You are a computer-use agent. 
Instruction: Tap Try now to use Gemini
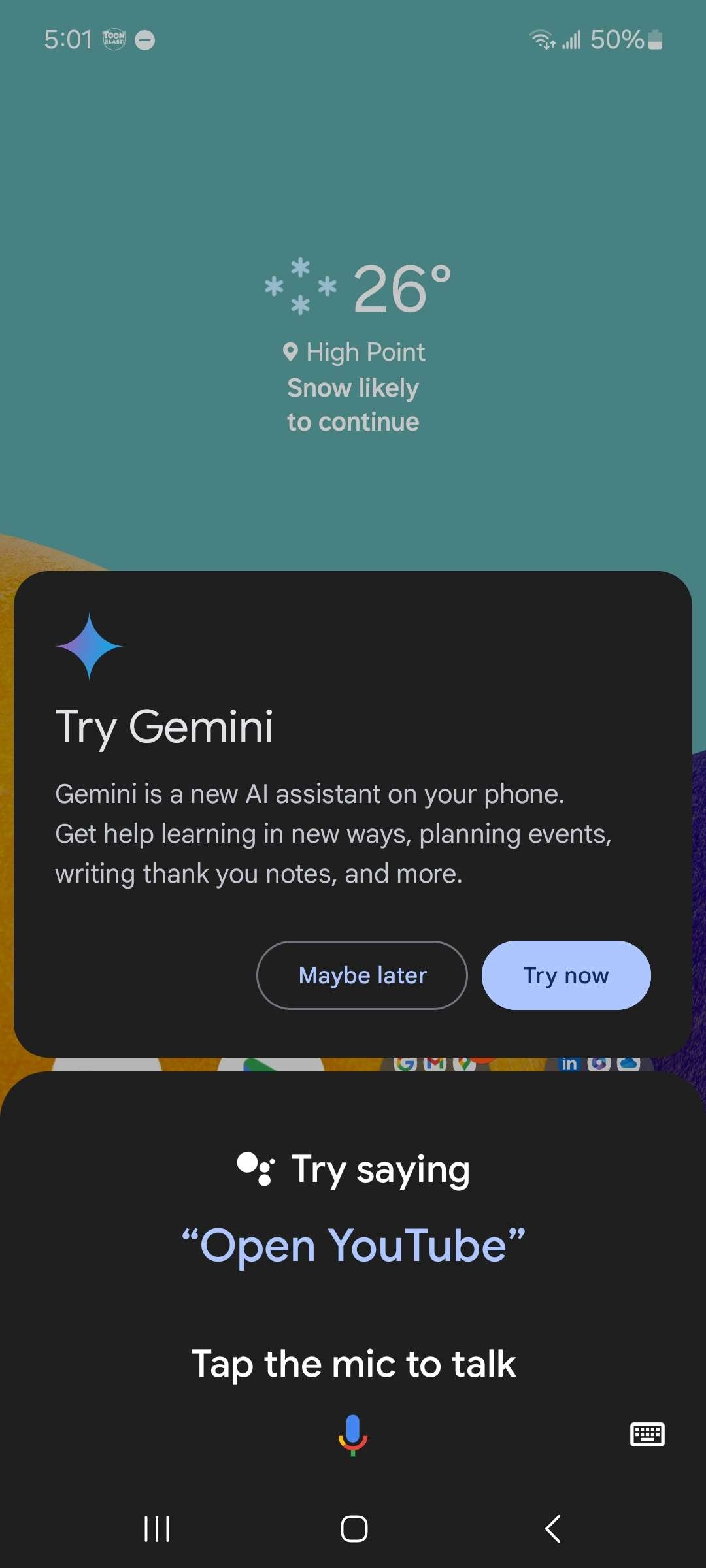click(x=565, y=975)
